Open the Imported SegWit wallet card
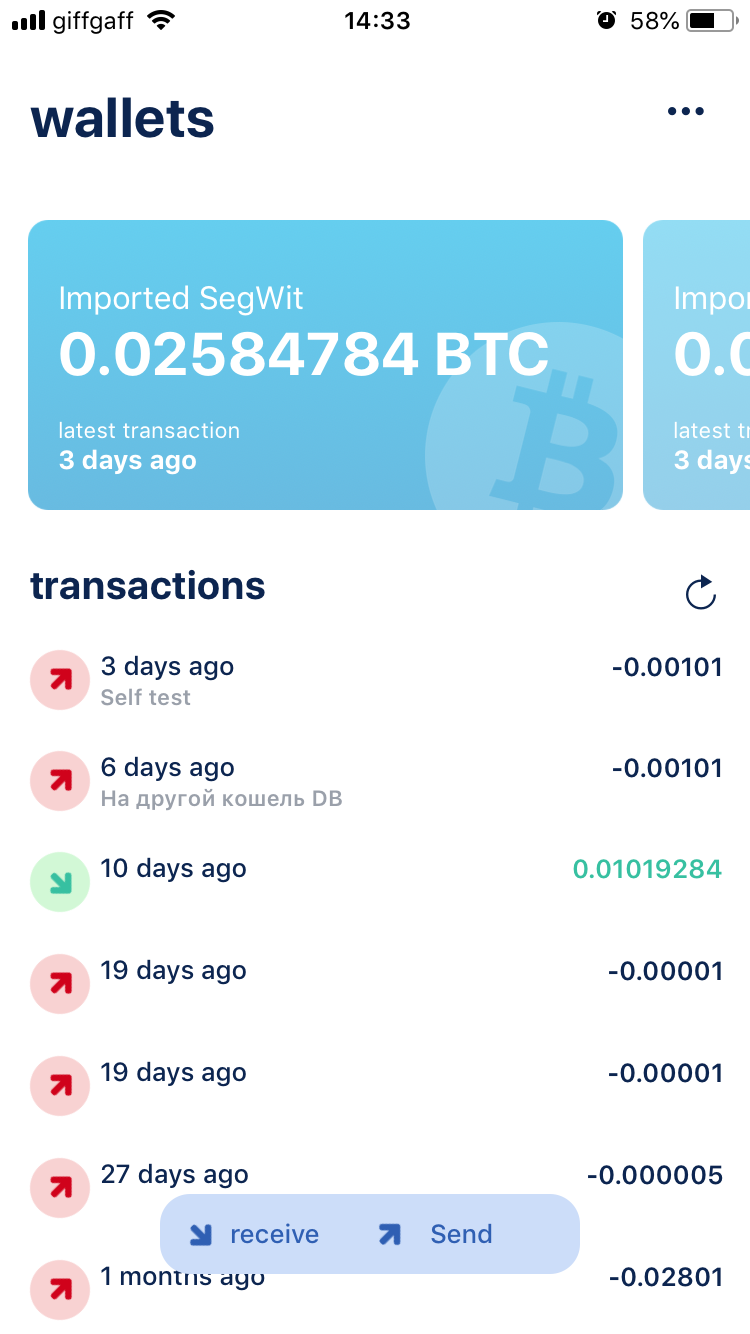Image resolution: width=750 pixels, height=1334 pixels. pos(325,365)
